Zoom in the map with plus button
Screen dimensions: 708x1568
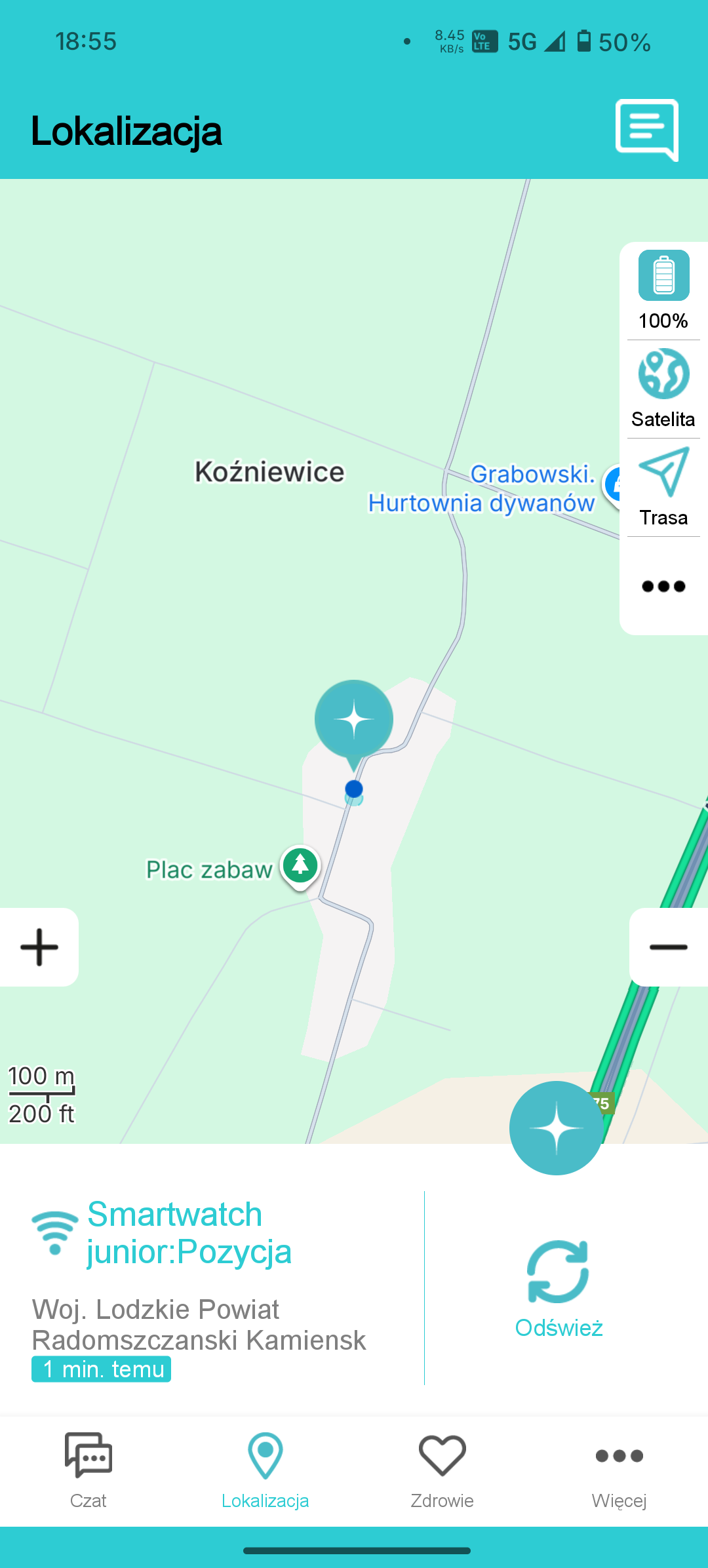[39, 947]
